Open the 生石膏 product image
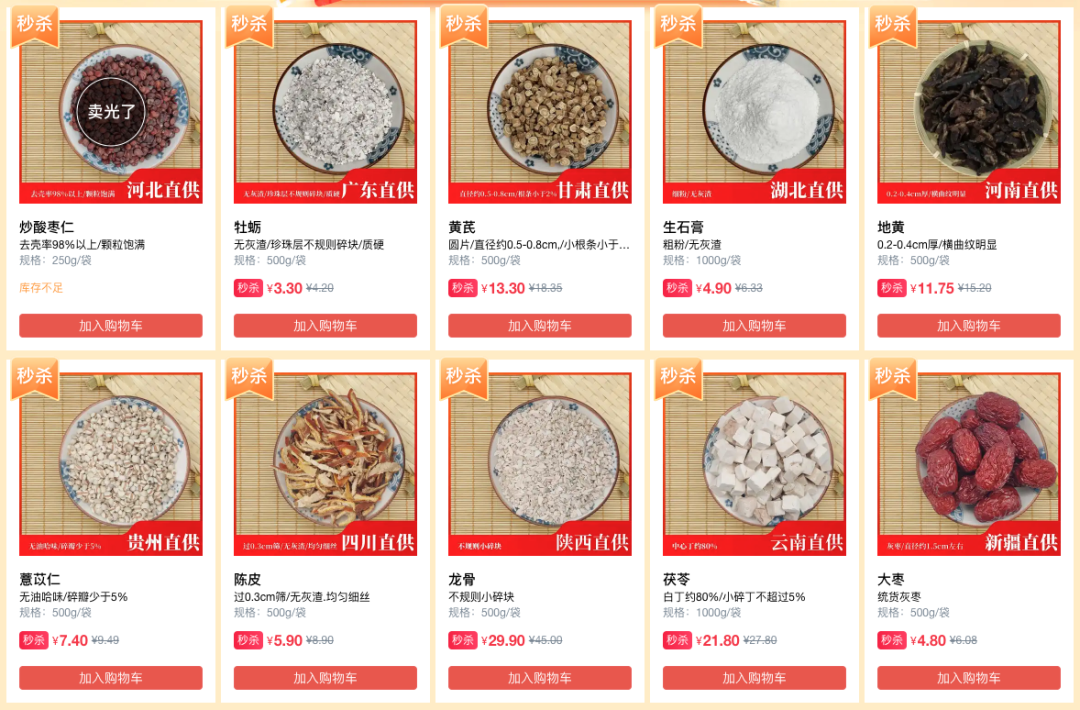 [x=754, y=110]
